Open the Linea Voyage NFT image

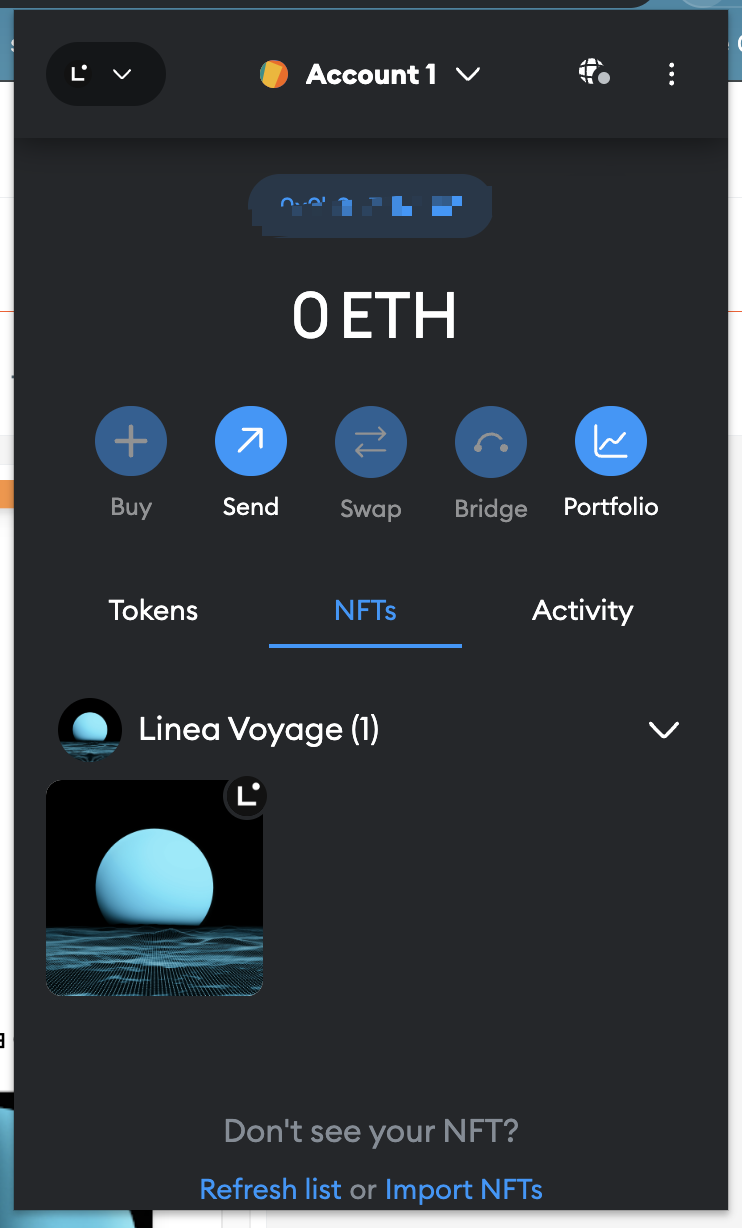pos(155,888)
